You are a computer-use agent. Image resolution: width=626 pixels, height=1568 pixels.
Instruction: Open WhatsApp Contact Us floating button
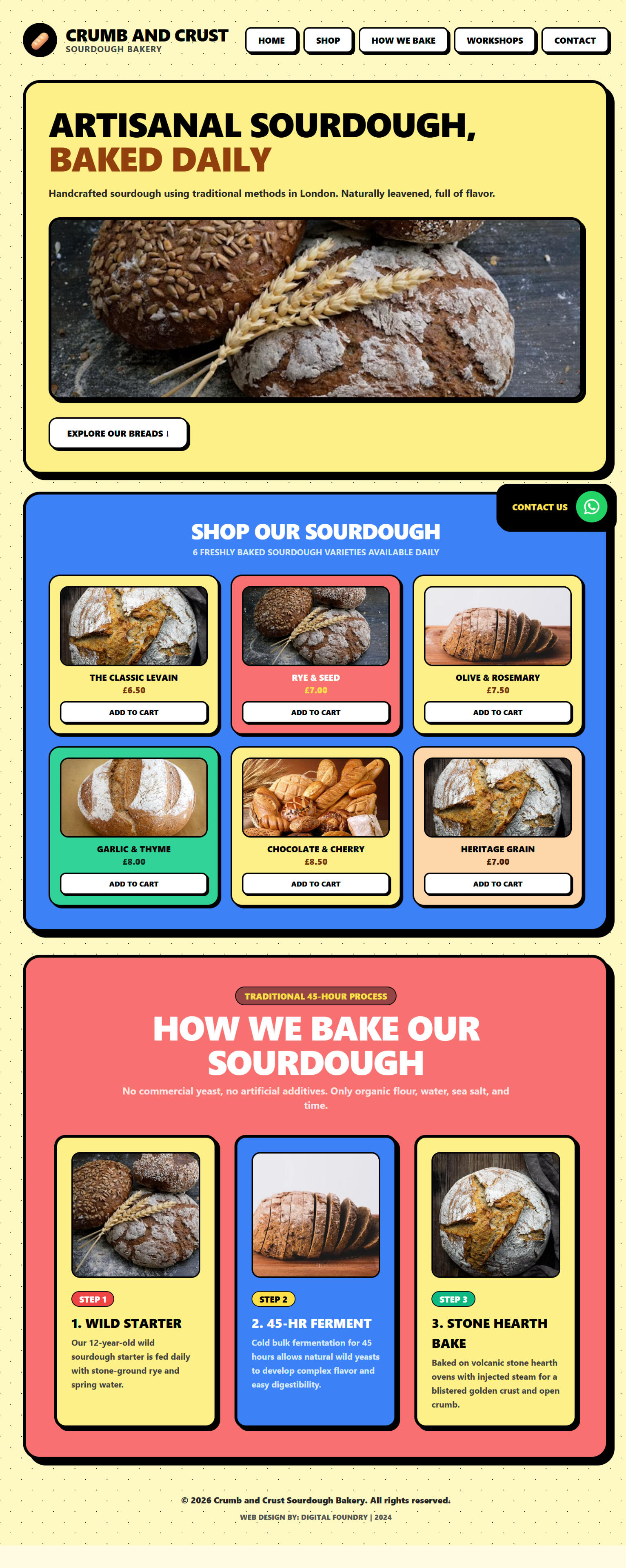click(555, 507)
